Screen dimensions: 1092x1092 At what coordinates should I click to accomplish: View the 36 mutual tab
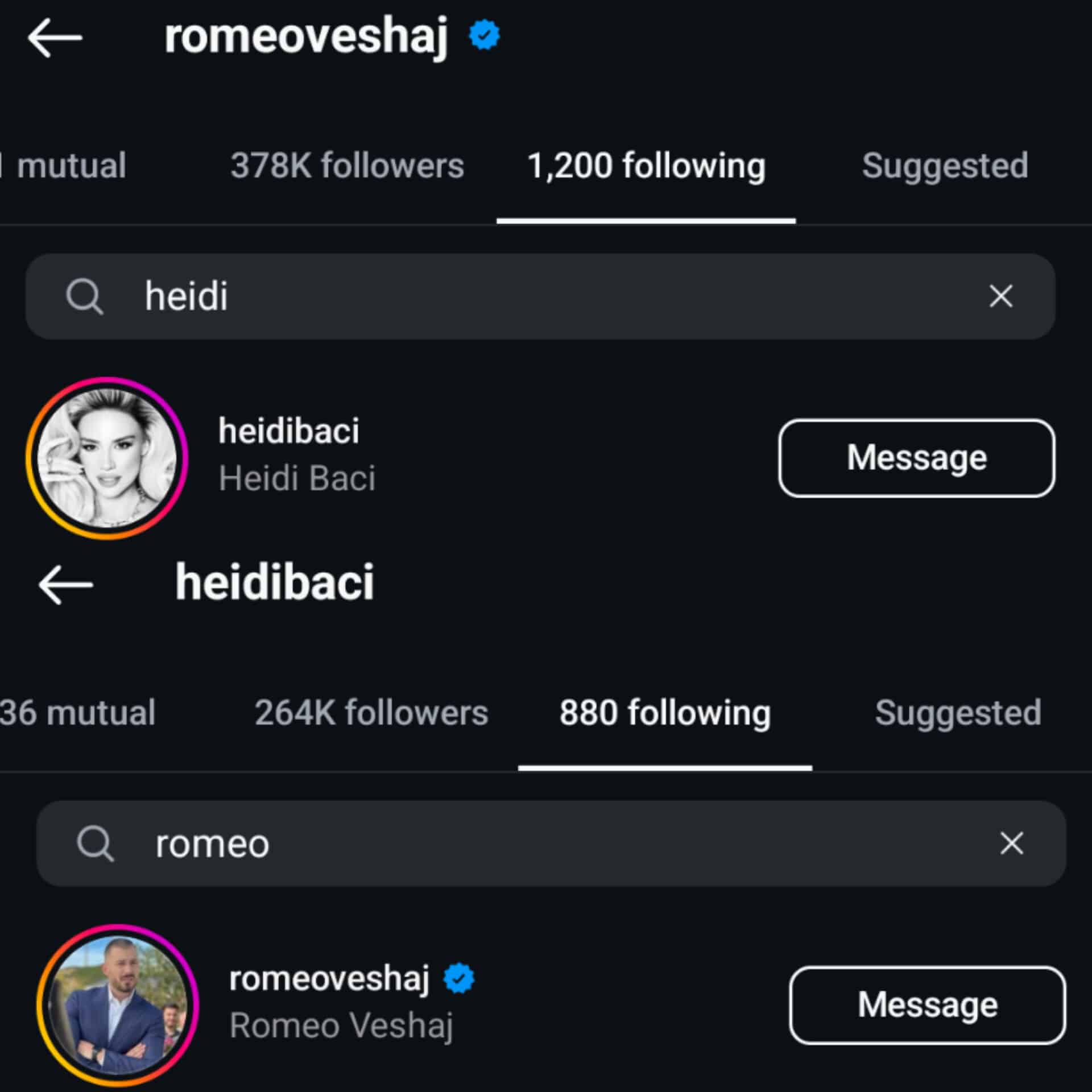pos(78,713)
